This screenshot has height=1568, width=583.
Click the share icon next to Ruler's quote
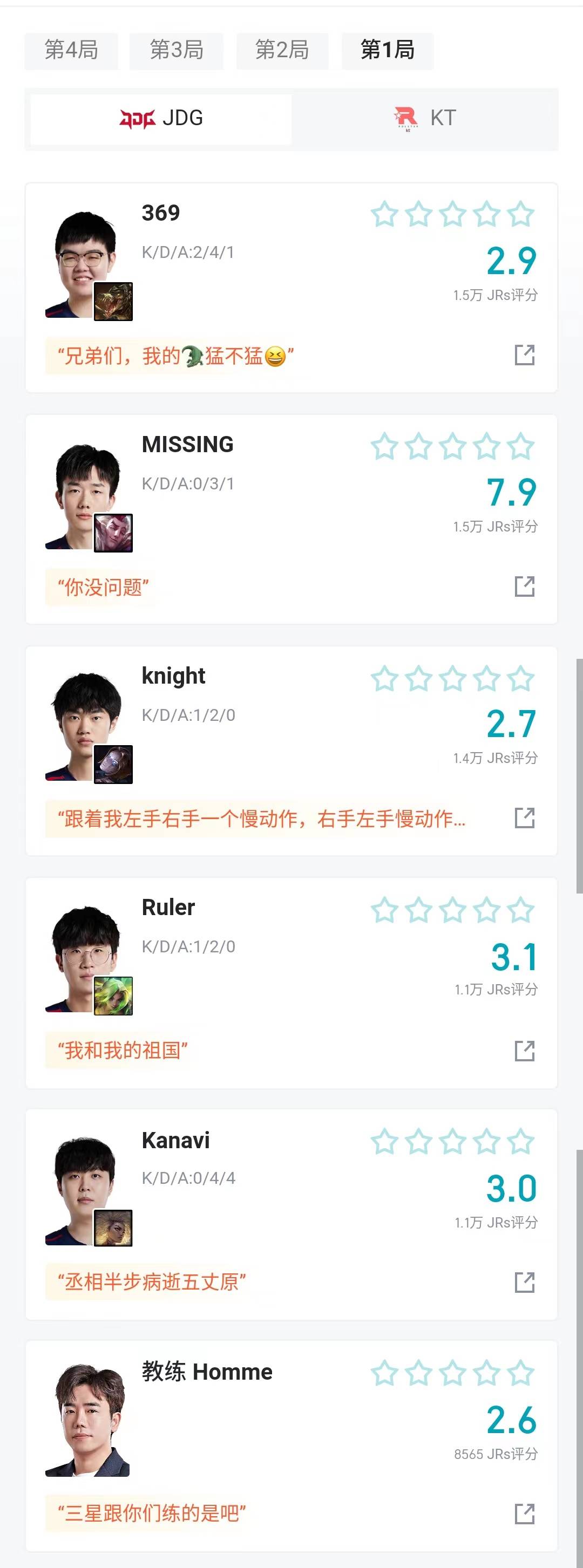tap(525, 1050)
